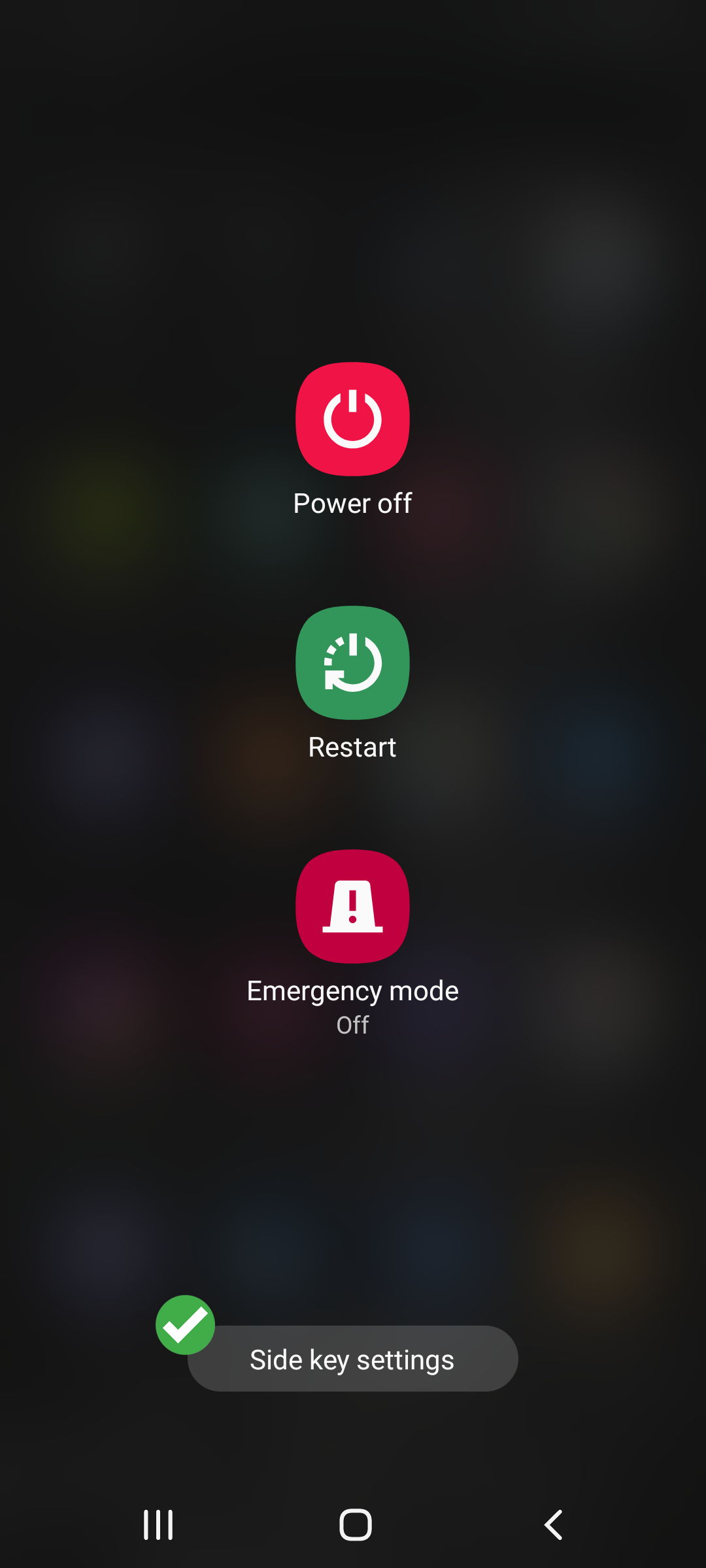Go to the home screen
Screen dimensions: 706x1568
point(355,1525)
